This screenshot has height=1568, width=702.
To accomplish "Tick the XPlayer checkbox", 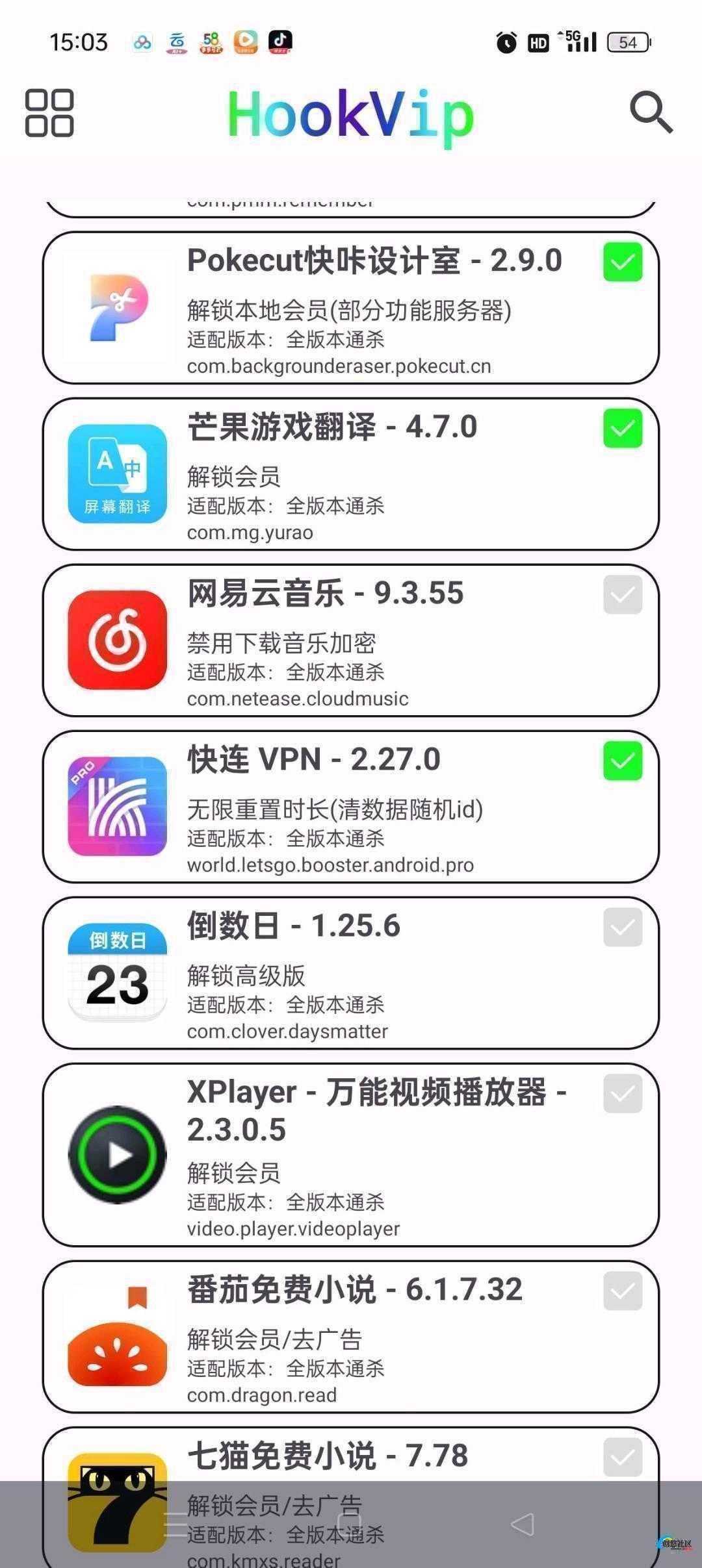I will pyautogui.click(x=623, y=1093).
